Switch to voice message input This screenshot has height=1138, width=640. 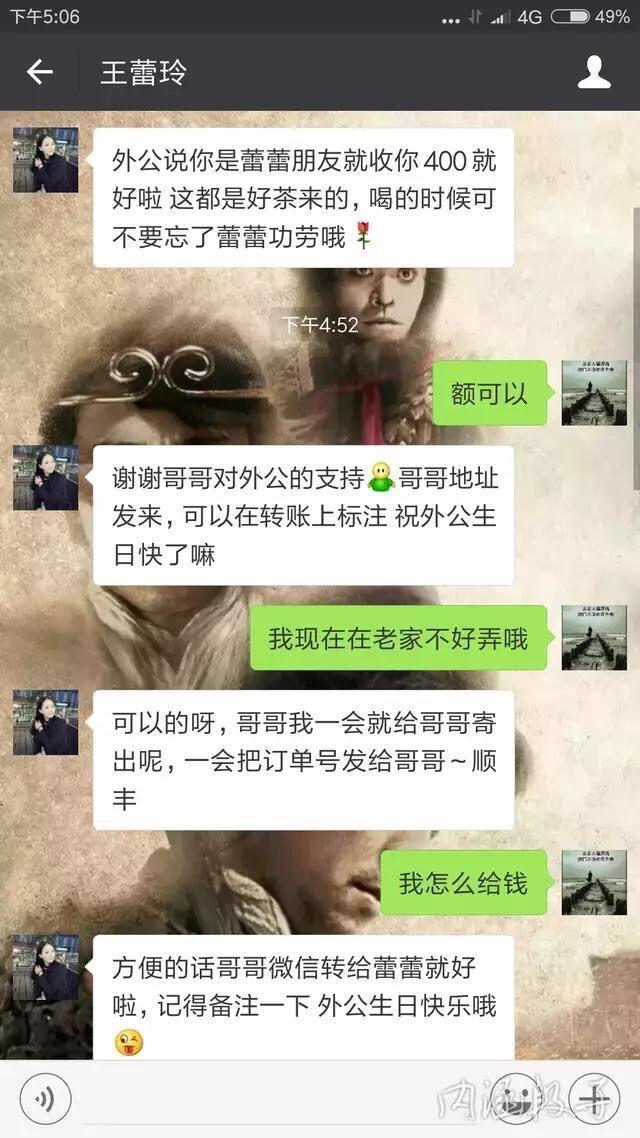click(x=44, y=1100)
